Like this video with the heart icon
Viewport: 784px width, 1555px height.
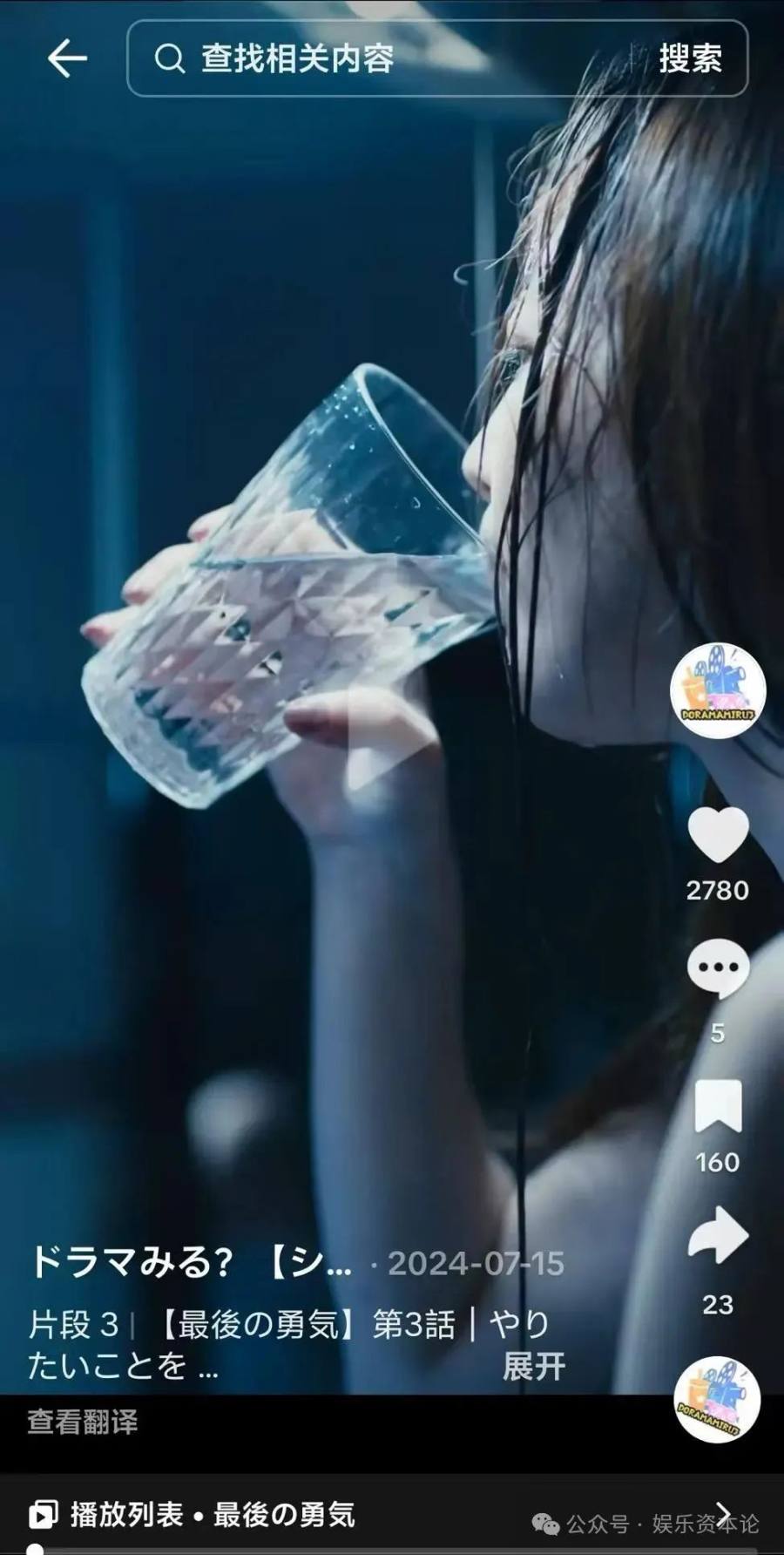718,837
